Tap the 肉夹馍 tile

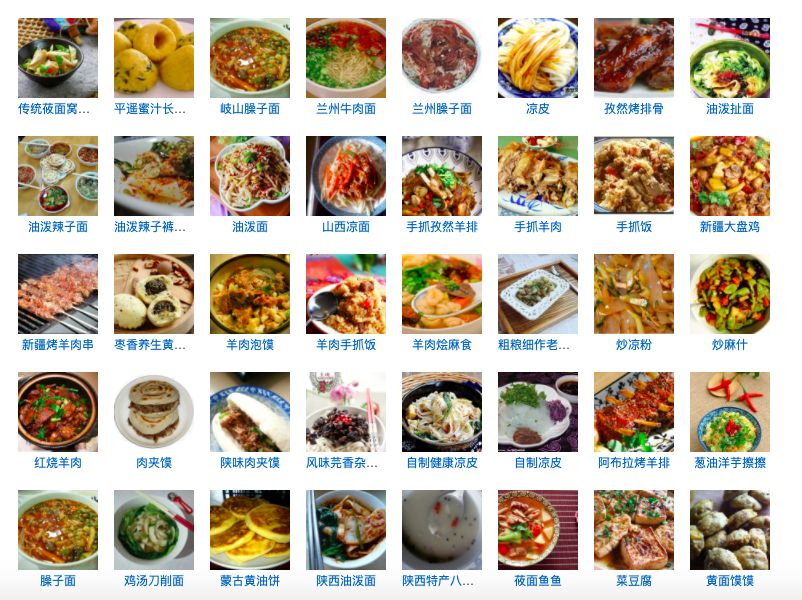(x=154, y=412)
